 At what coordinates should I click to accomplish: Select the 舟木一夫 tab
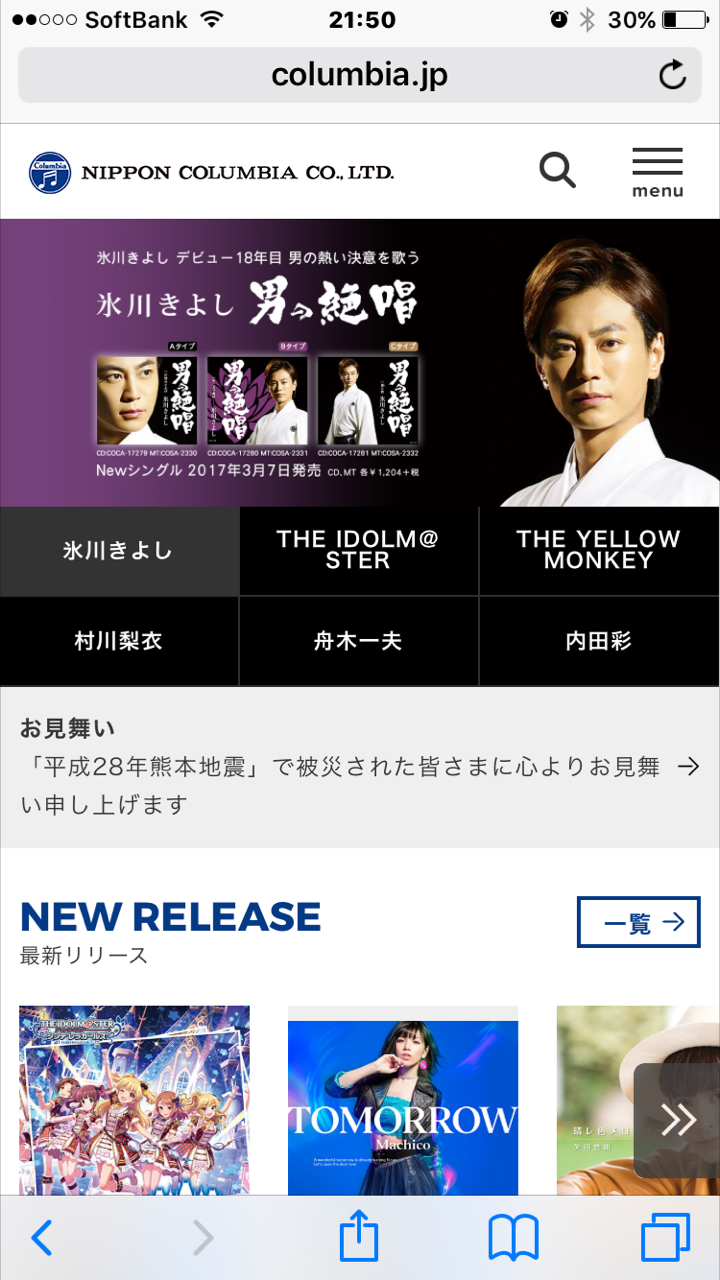(x=359, y=641)
